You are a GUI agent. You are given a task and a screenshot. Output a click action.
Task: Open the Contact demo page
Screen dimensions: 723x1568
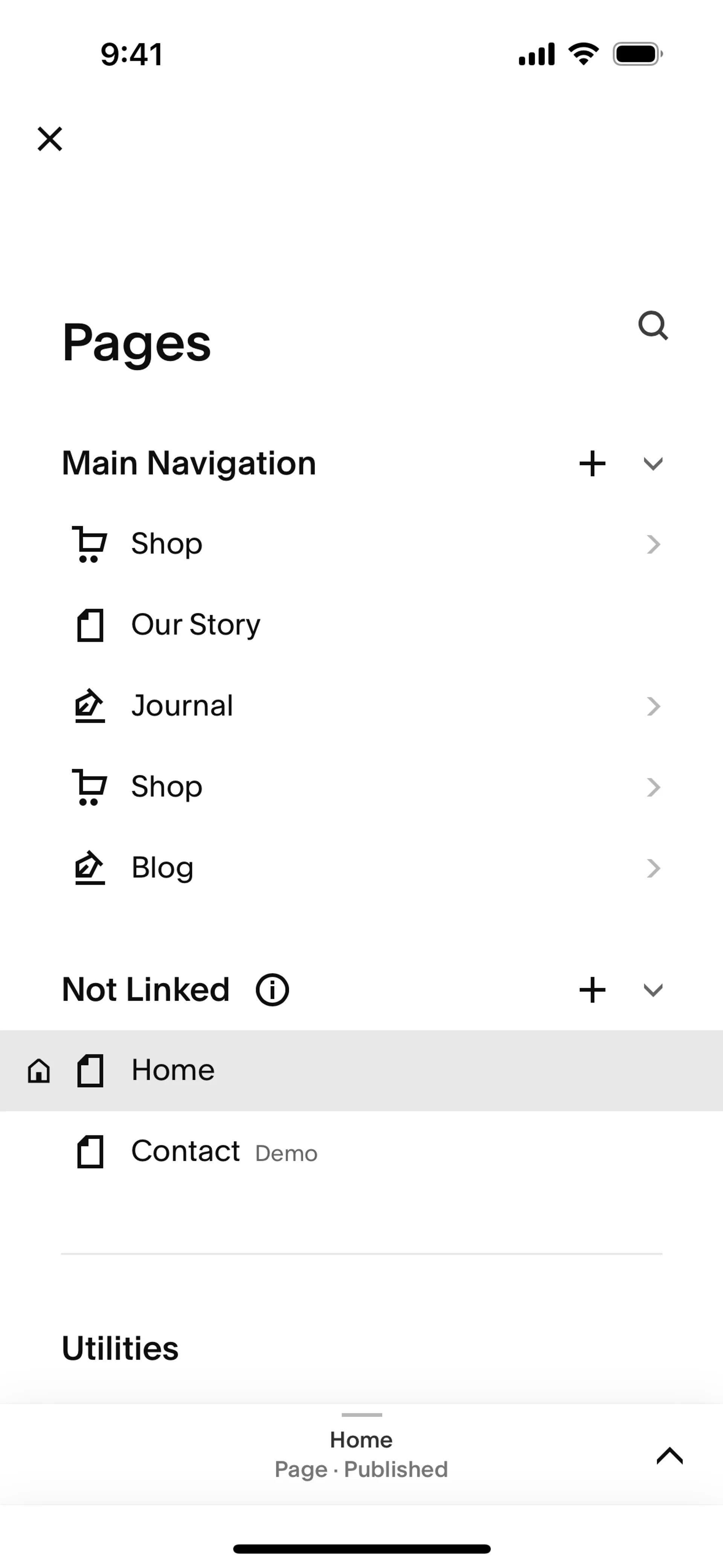[361, 1152]
